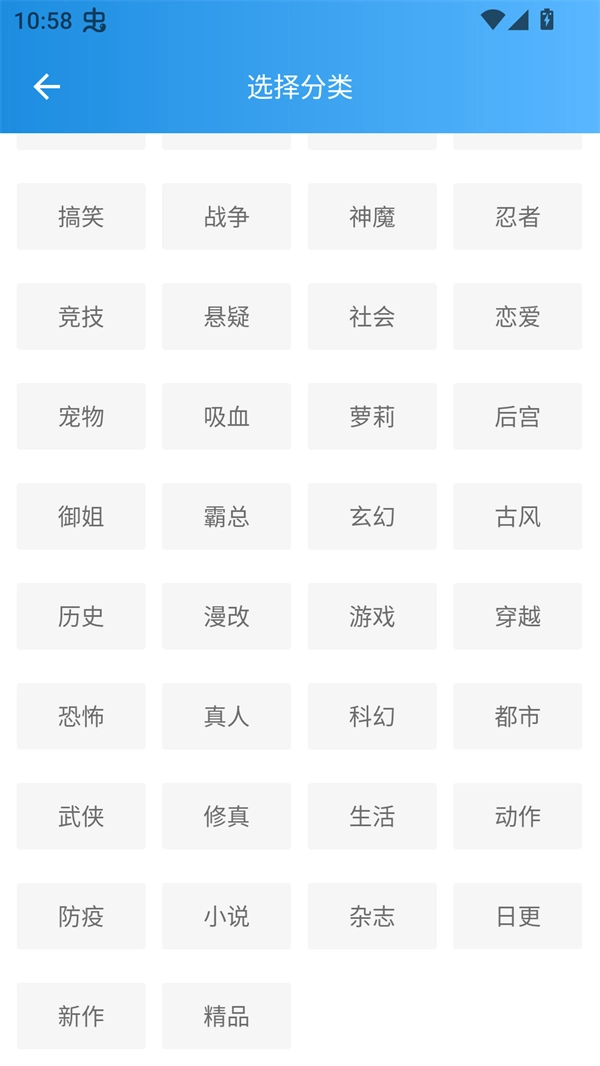Screen dimensions: 600x1066
Task: Select the 搞笑 category
Action: point(81,216)
